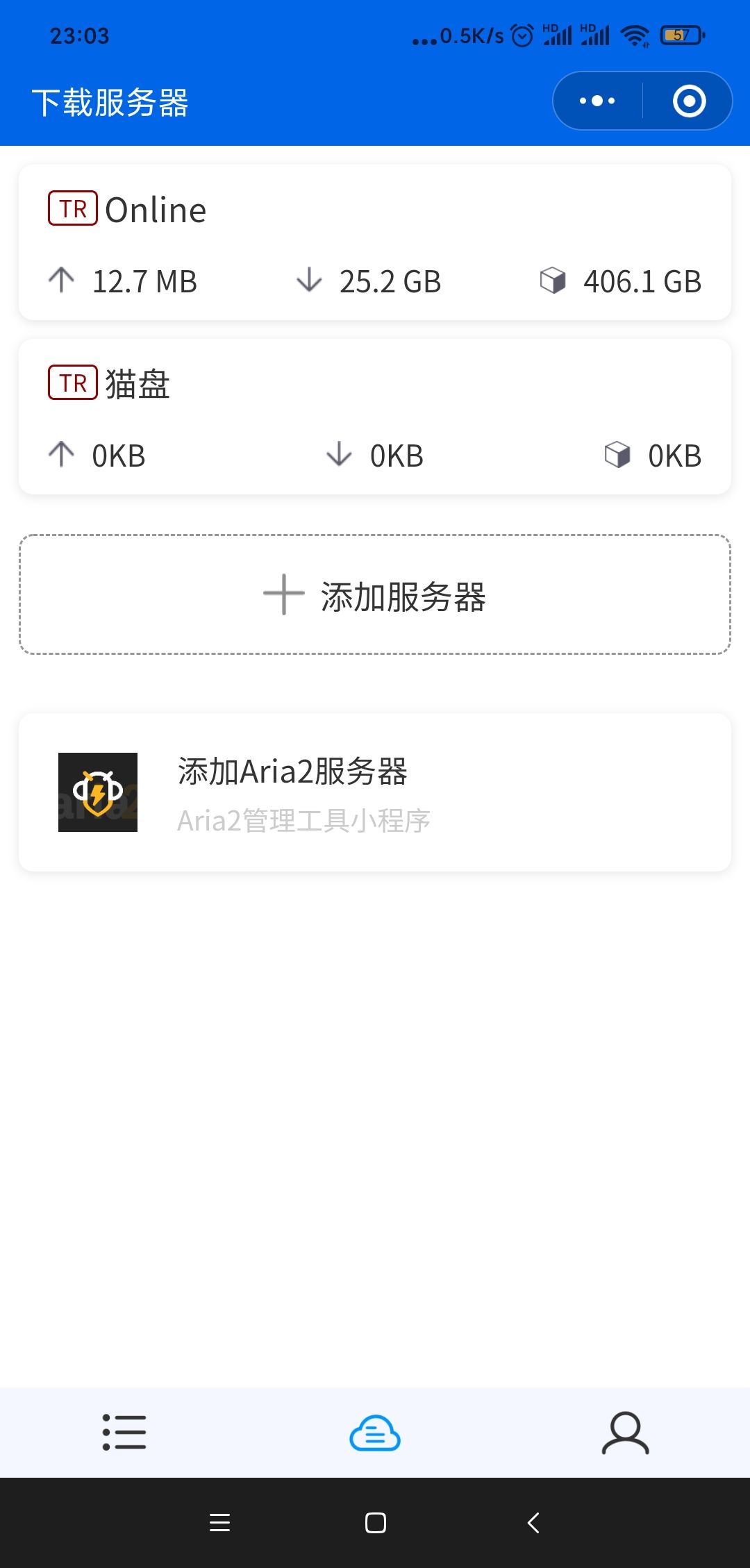Tap 添加服务器 to add a server
Screen dimensions: 750x1568
tap(375, 595)
